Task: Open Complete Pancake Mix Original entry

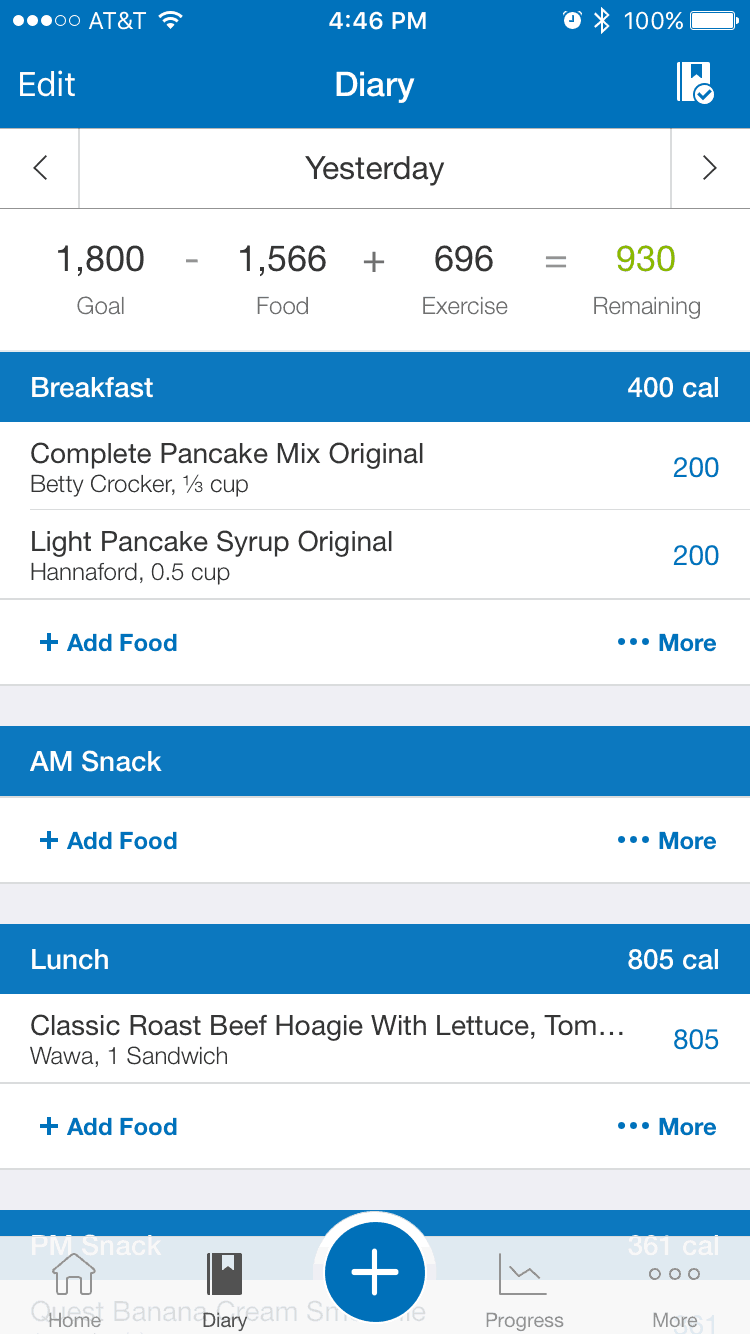Action: [x=375, y=467]
